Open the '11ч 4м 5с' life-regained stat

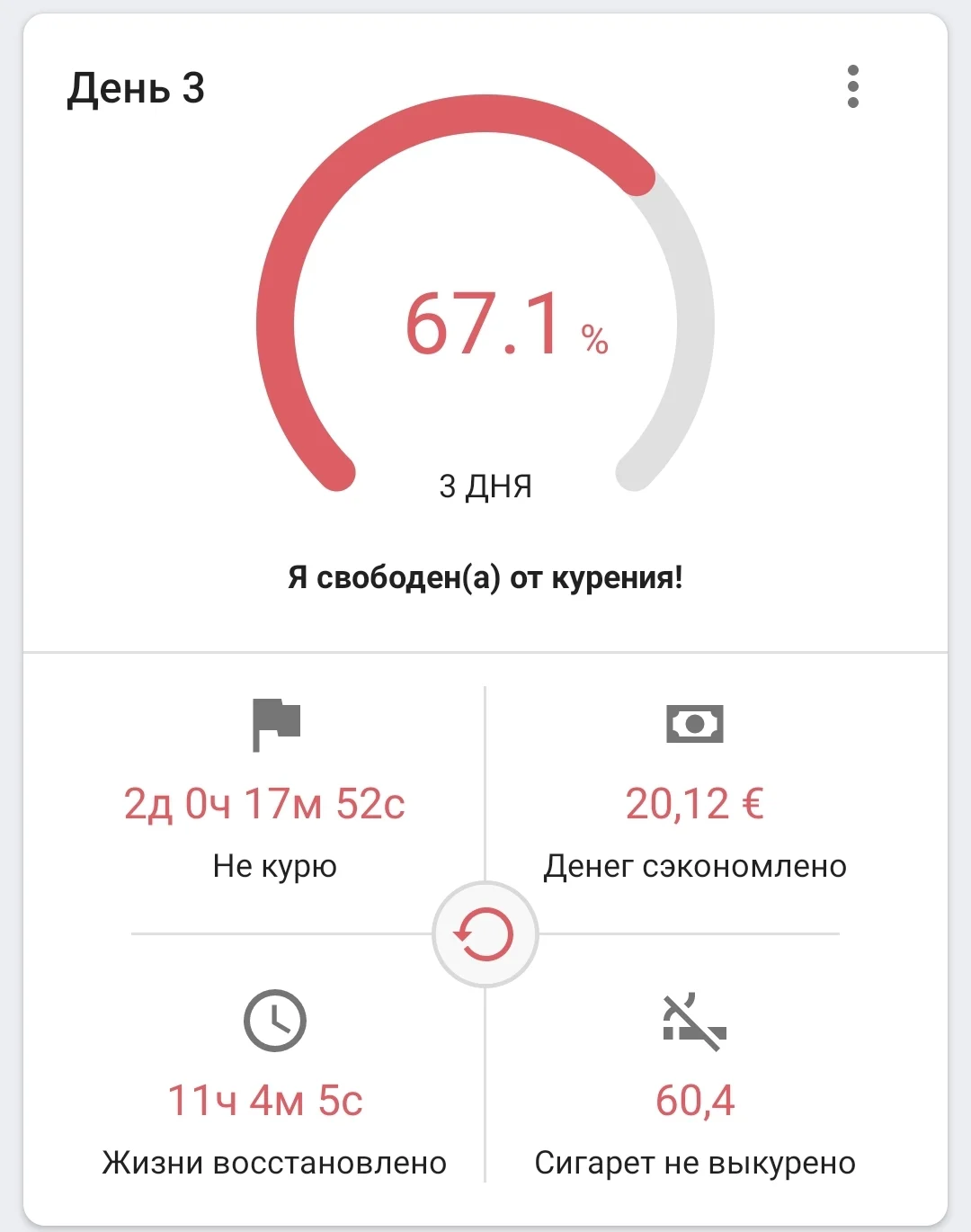(x=266, y=1097)
